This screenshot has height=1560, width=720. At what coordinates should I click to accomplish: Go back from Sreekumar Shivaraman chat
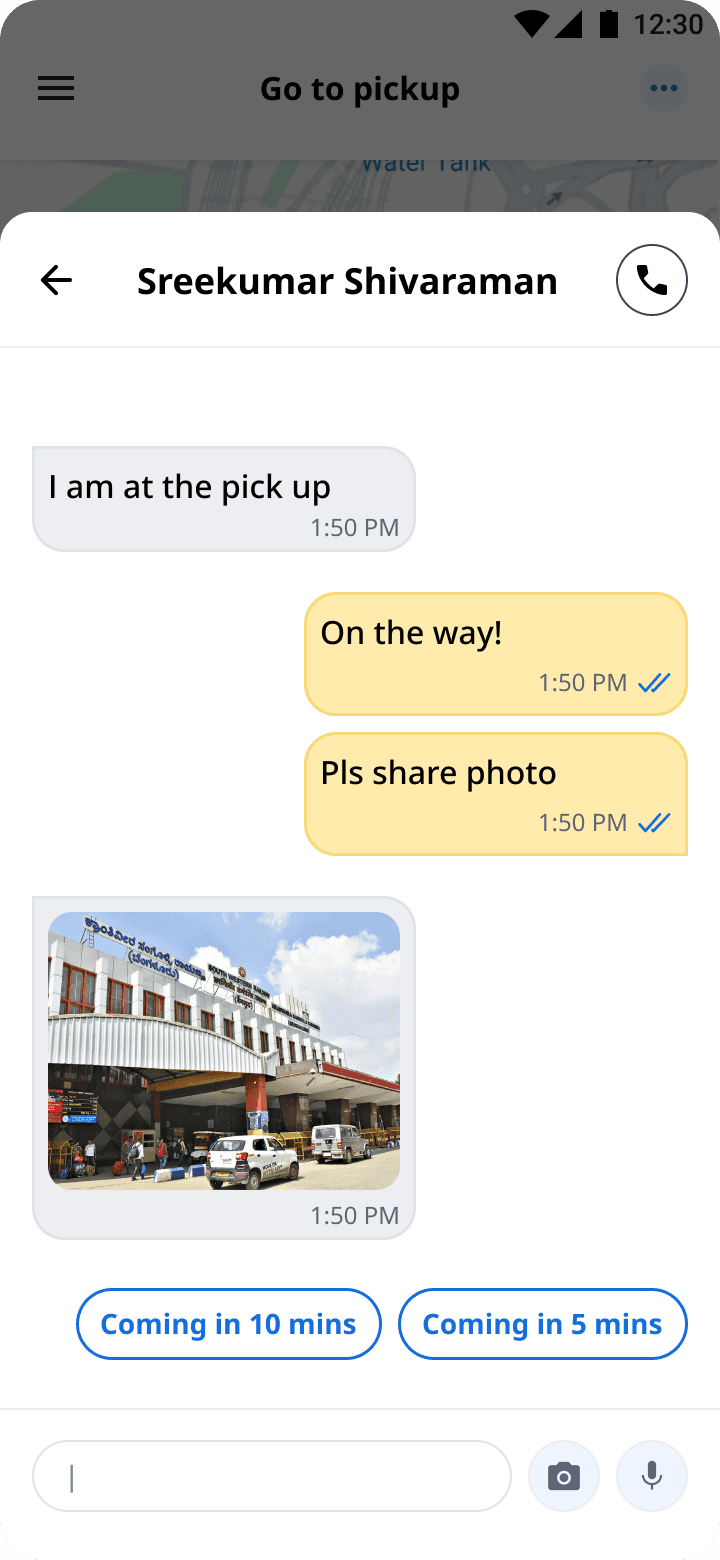click(x=56, y=281)
